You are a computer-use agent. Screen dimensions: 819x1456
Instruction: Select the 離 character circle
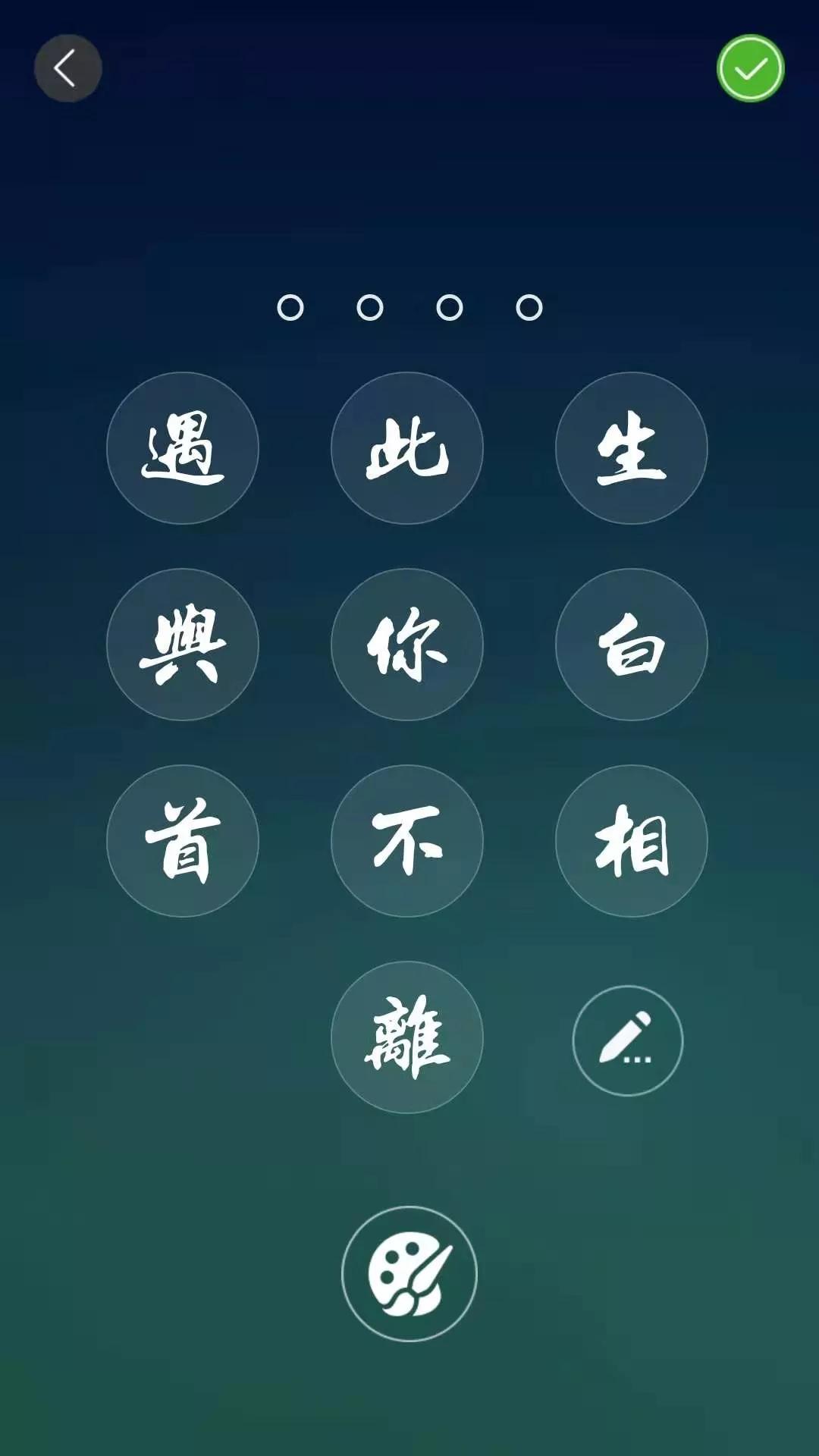406,1040
